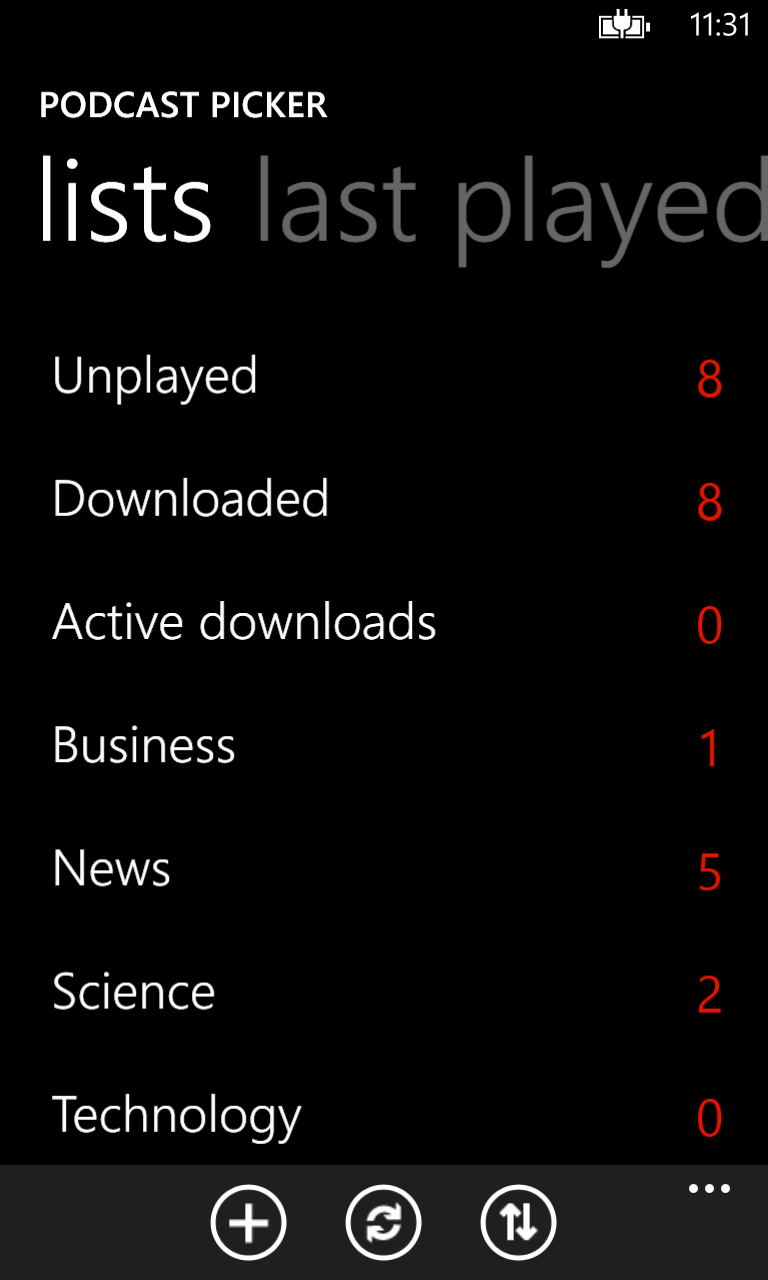Open the Science category

point(133,992)
